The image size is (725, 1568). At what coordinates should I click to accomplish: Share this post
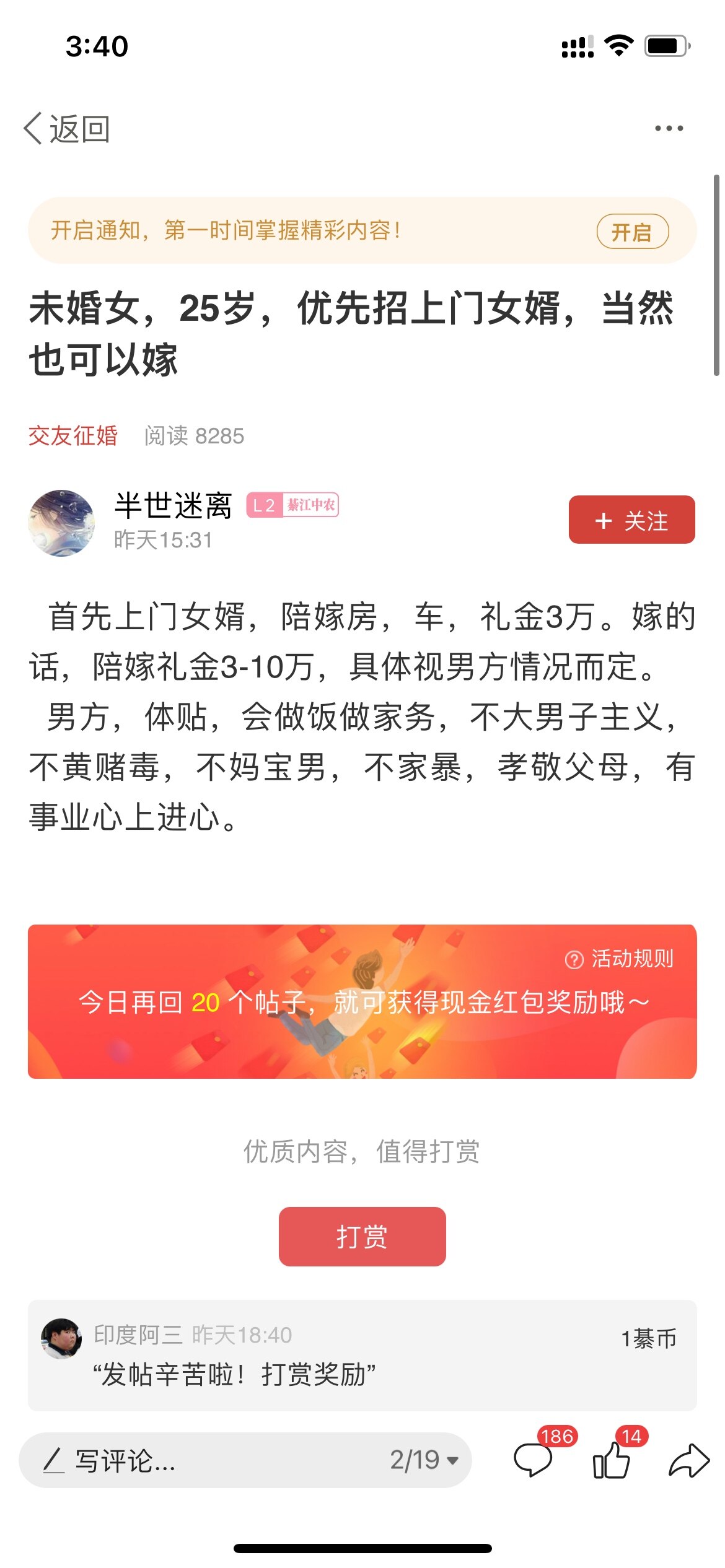coord(689,1460)
